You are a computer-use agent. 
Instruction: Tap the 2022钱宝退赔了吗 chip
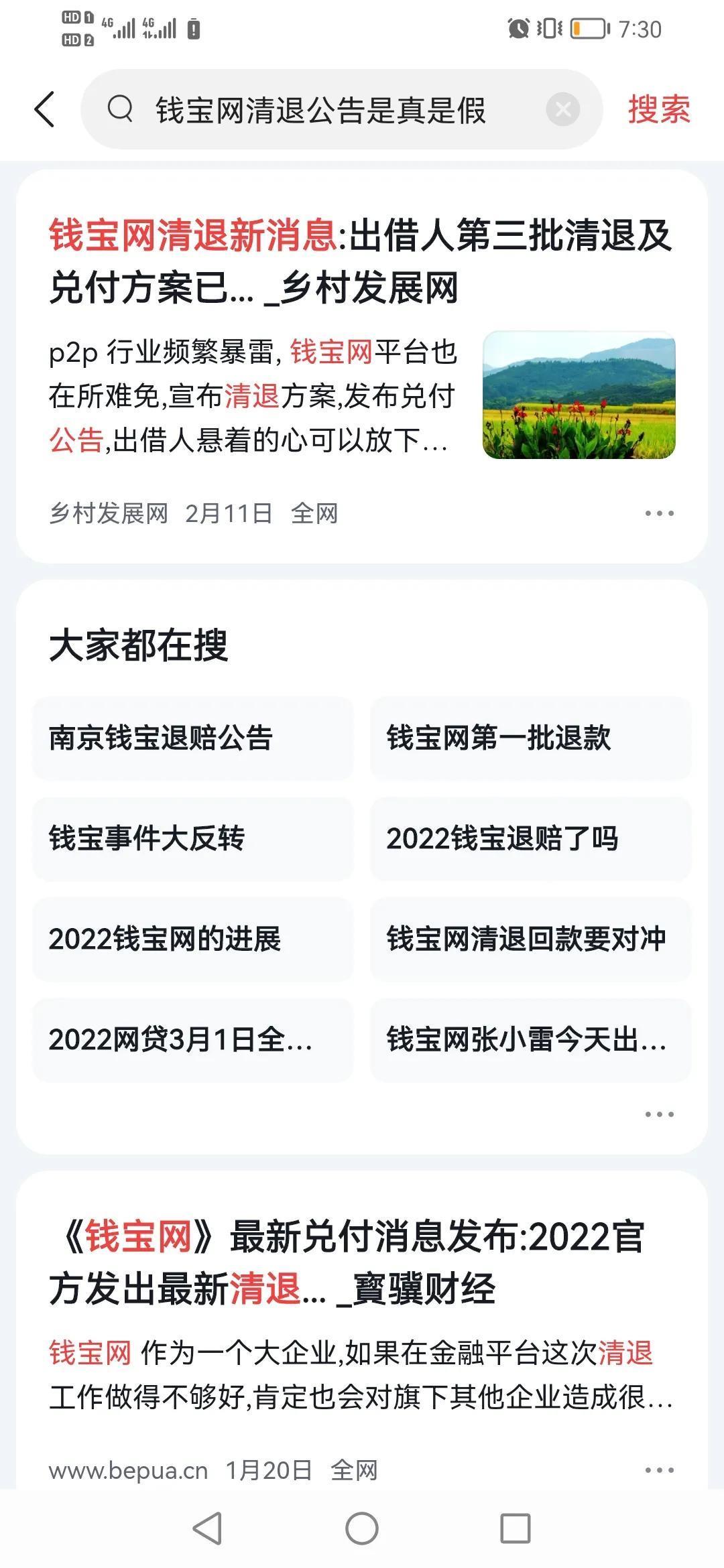[x=530, y=838]
